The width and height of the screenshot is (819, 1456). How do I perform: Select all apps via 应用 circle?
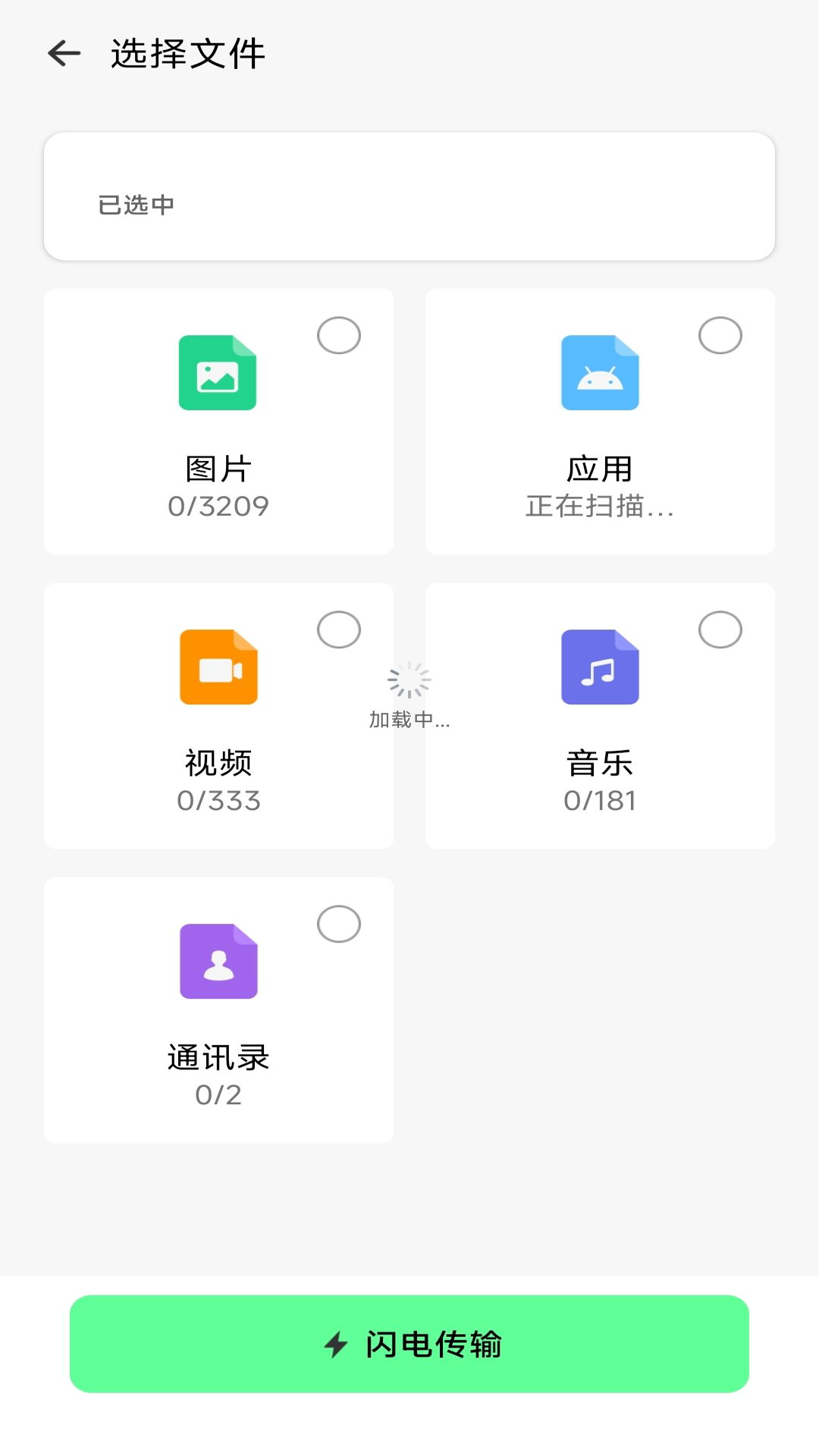[x=720, y=335]
